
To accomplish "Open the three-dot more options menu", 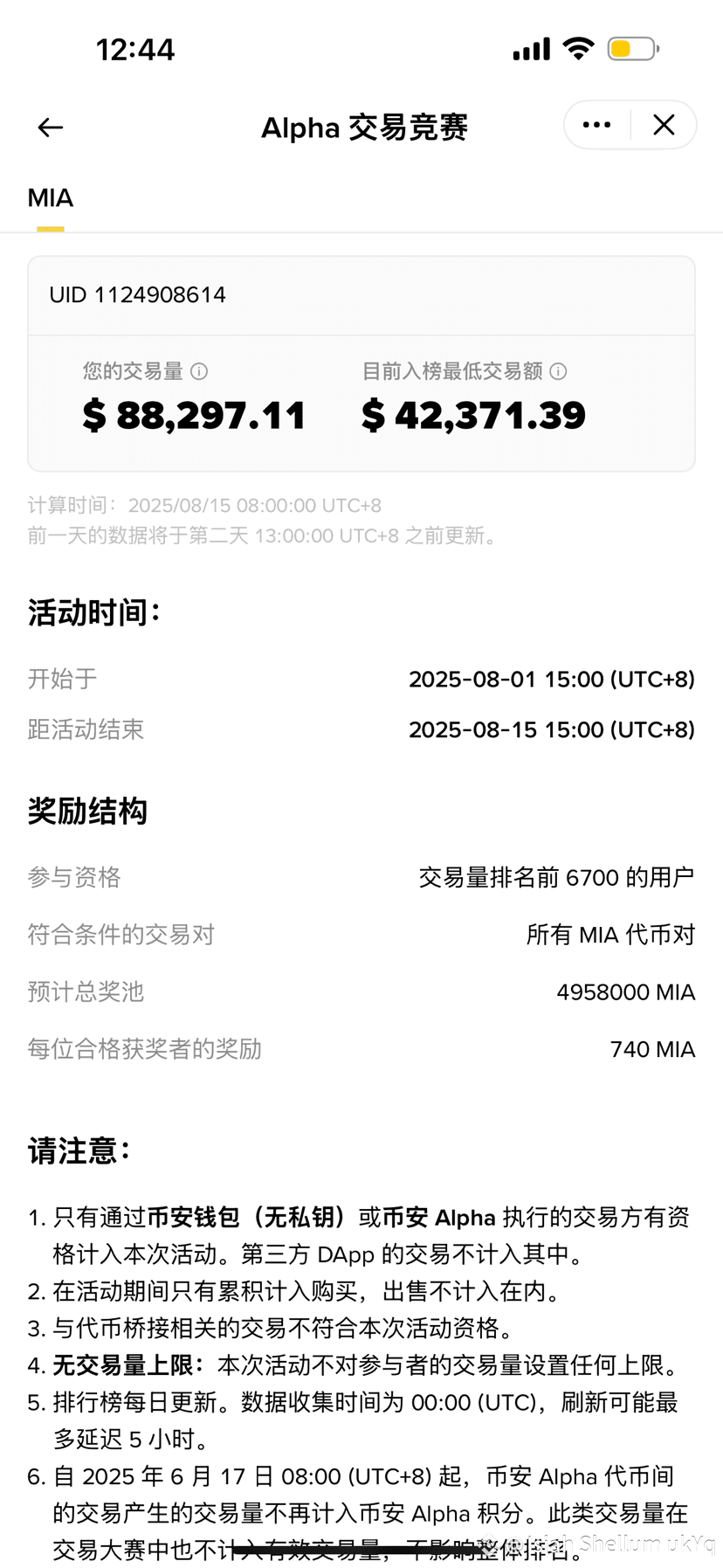I will point(596,125).
